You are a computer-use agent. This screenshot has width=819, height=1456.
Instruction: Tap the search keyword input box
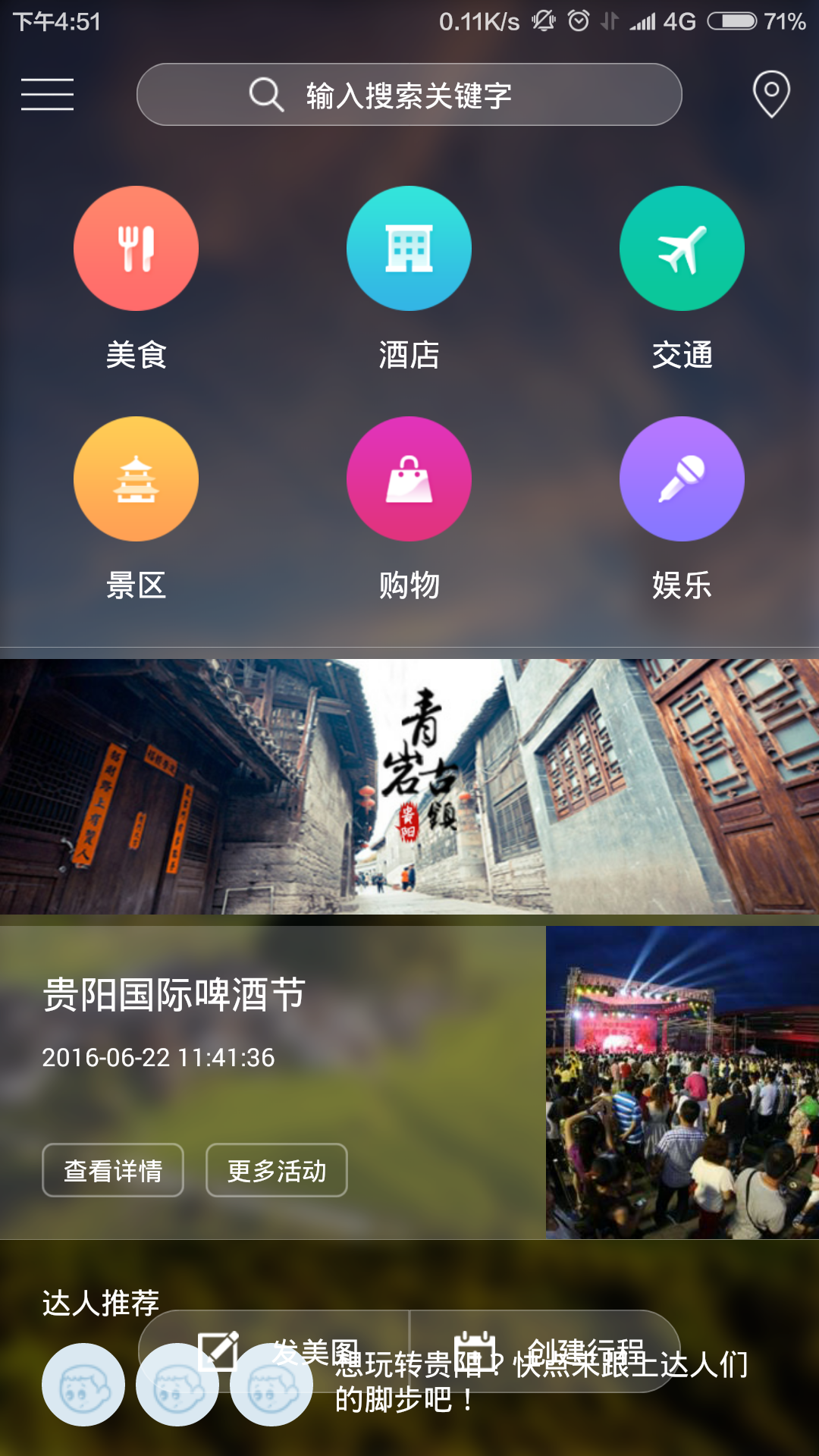409,95
